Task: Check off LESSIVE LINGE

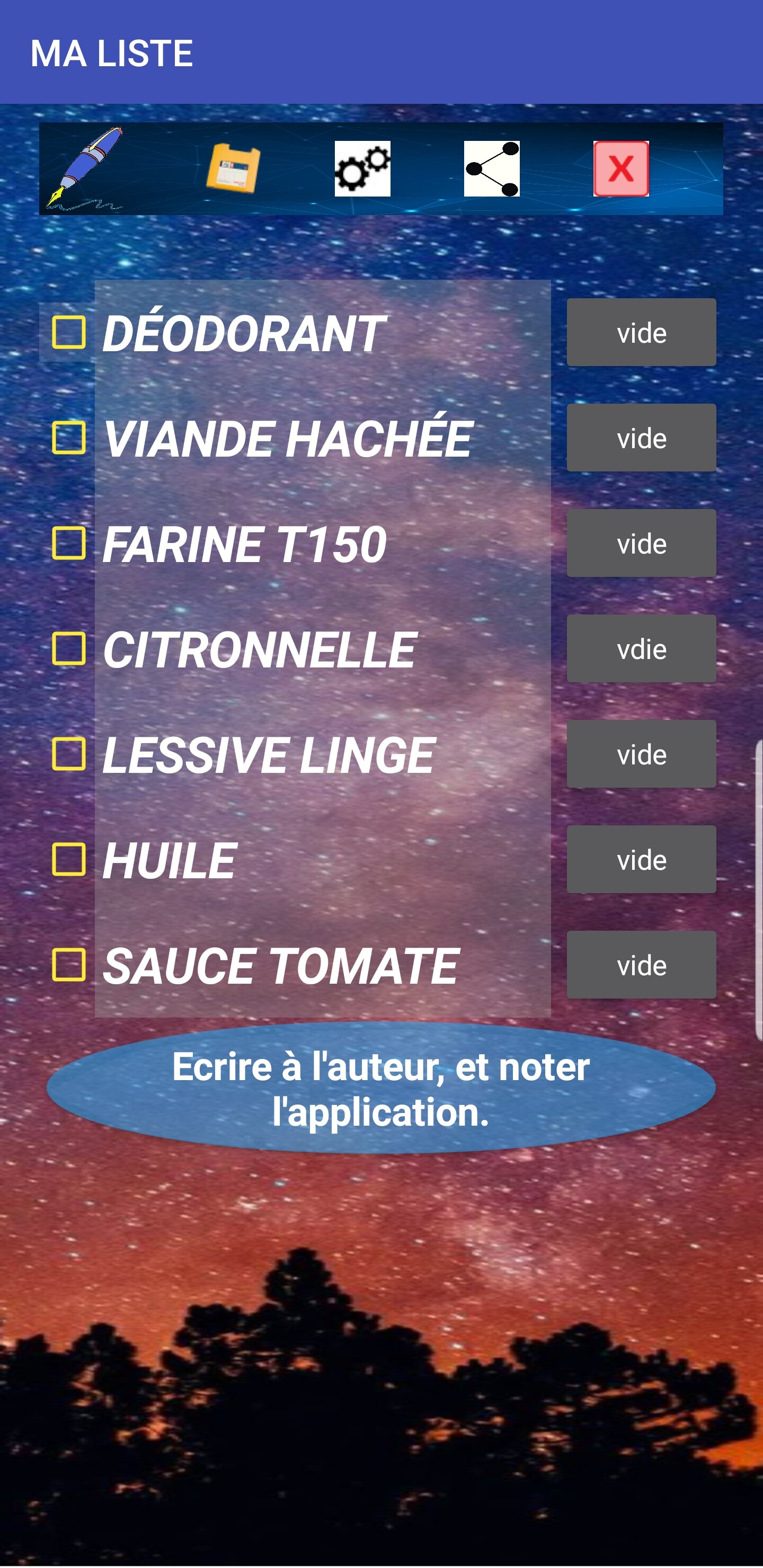Action: pyautogui.click(x=69, y=754)
